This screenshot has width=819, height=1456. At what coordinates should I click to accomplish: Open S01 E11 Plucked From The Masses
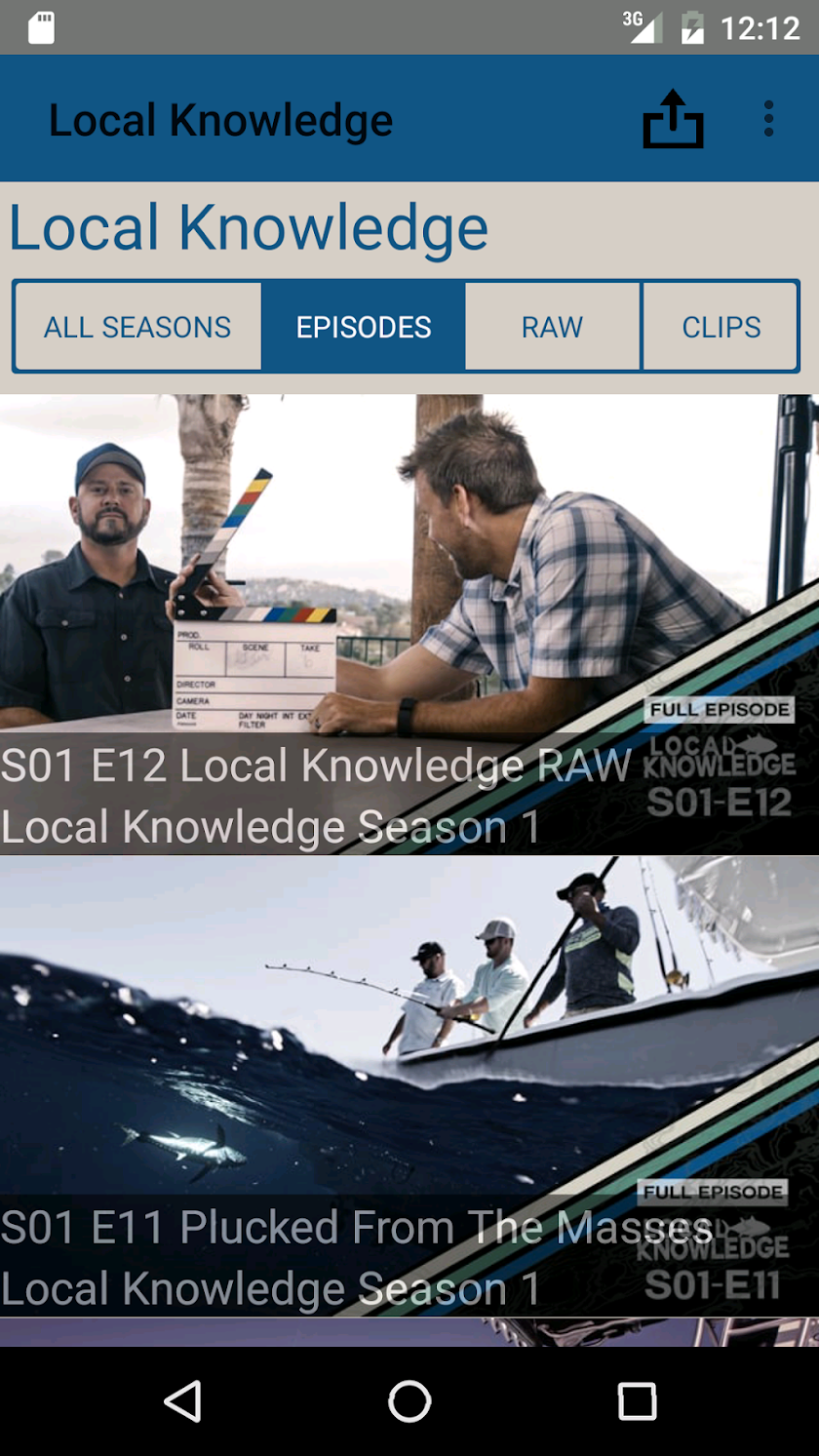pos(409,1085)
